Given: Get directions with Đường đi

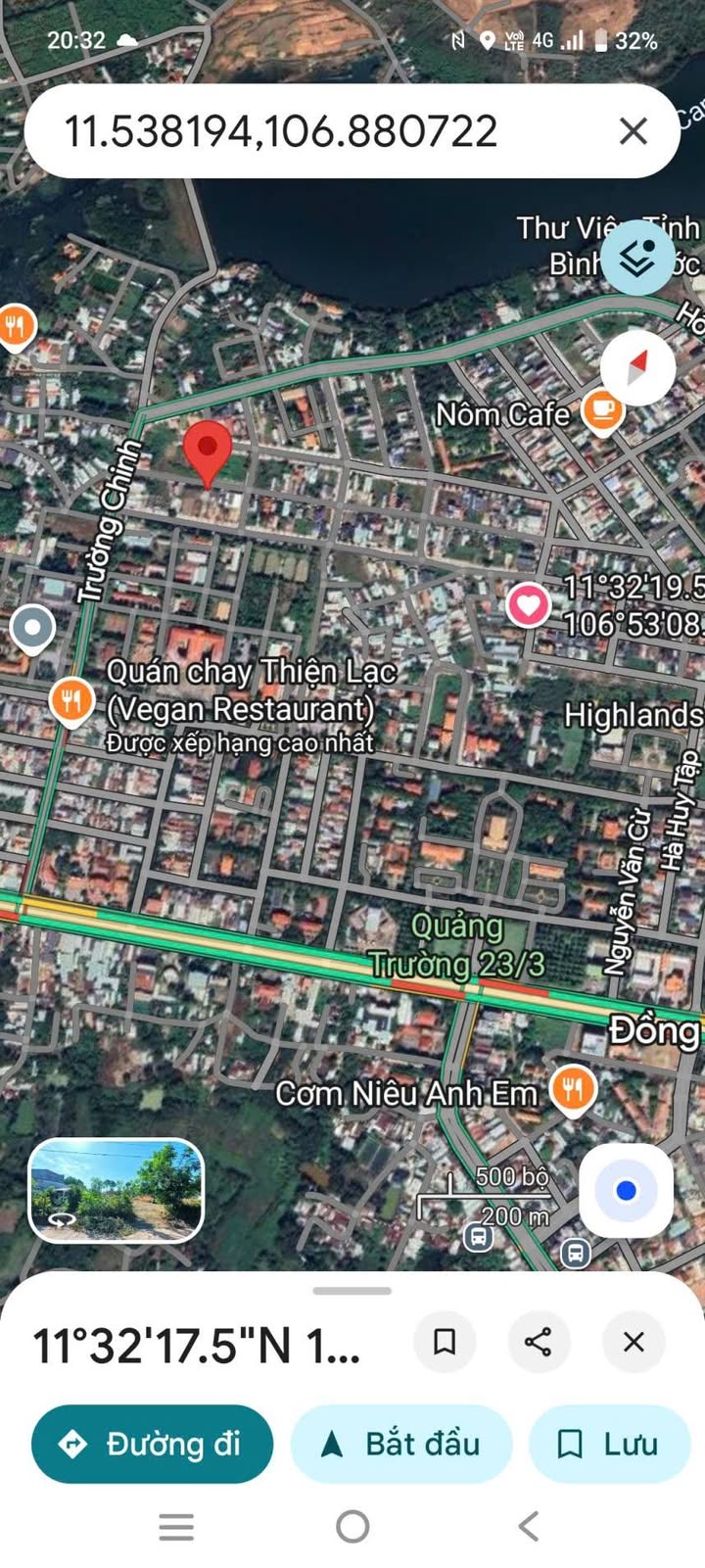Looking at the screenshot, I should pos(153,1444).
